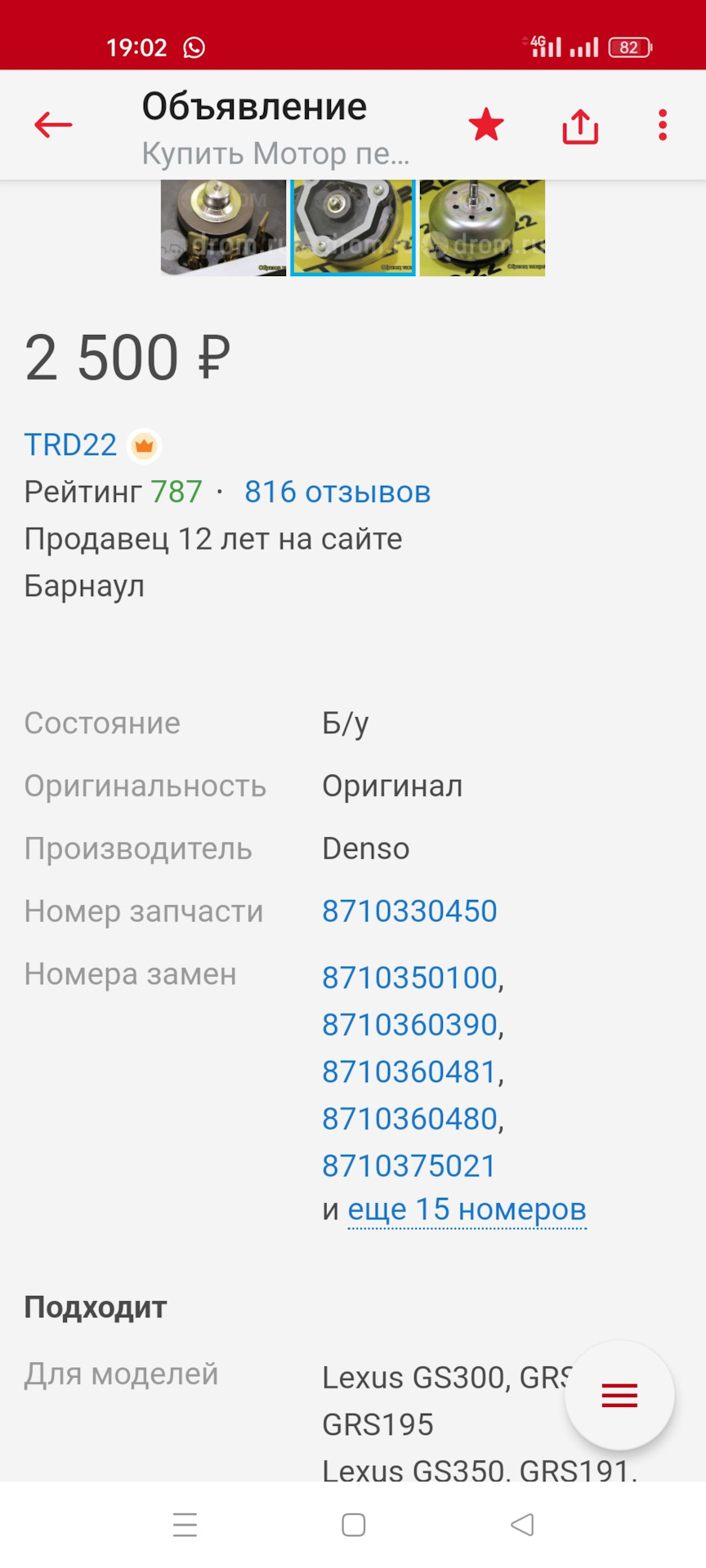
Task: Tap the back arrow to exit listing
Action: [51, 124]
